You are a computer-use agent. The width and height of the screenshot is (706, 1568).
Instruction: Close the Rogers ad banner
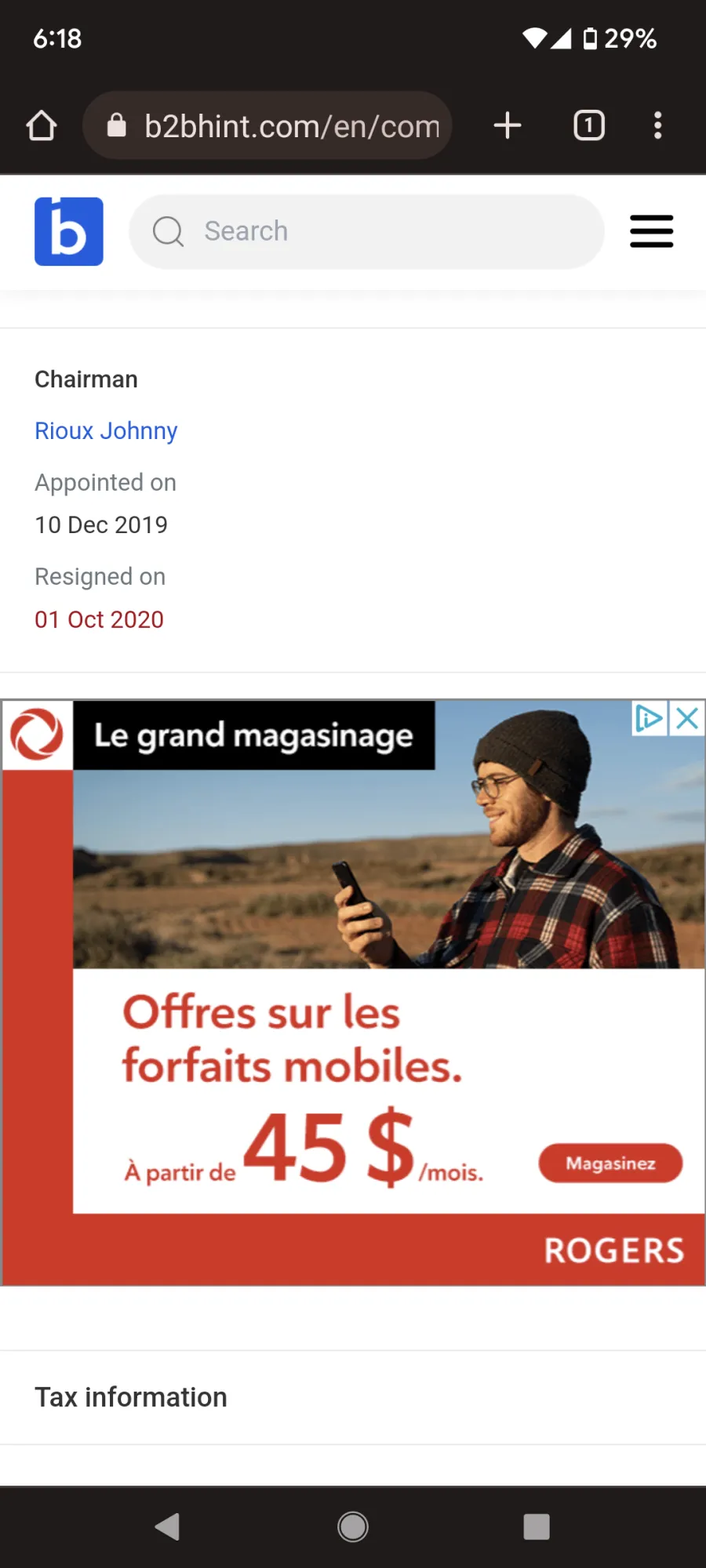[687, 718]
